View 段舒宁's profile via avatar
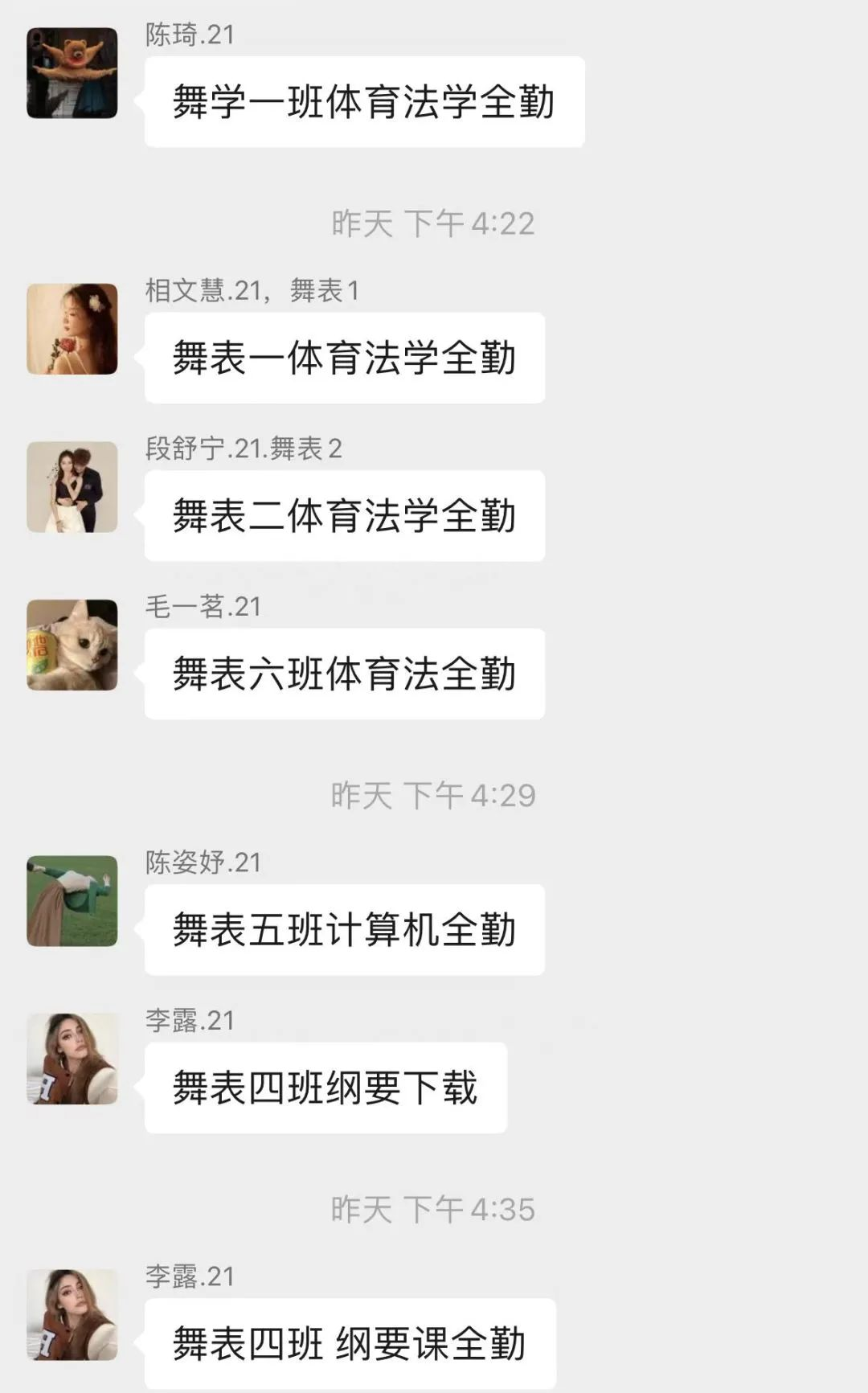 point(72,487)
